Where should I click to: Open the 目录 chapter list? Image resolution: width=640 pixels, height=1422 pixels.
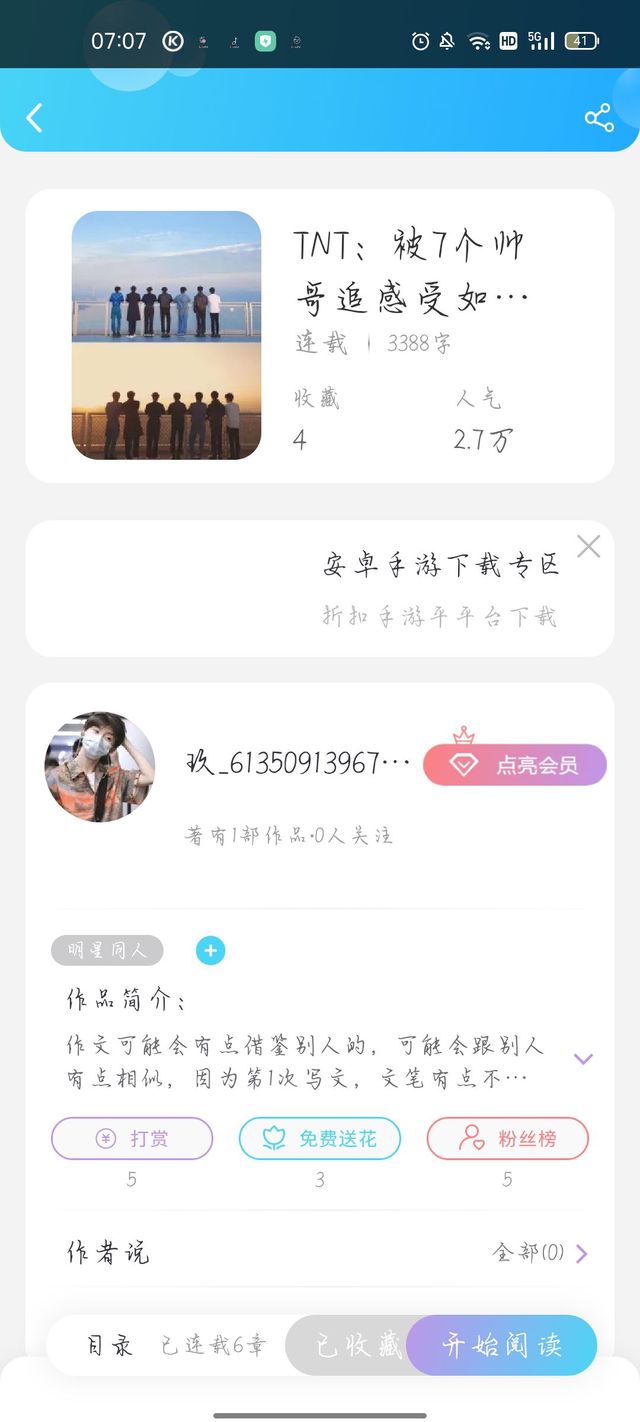click(x=110, y=1346)
